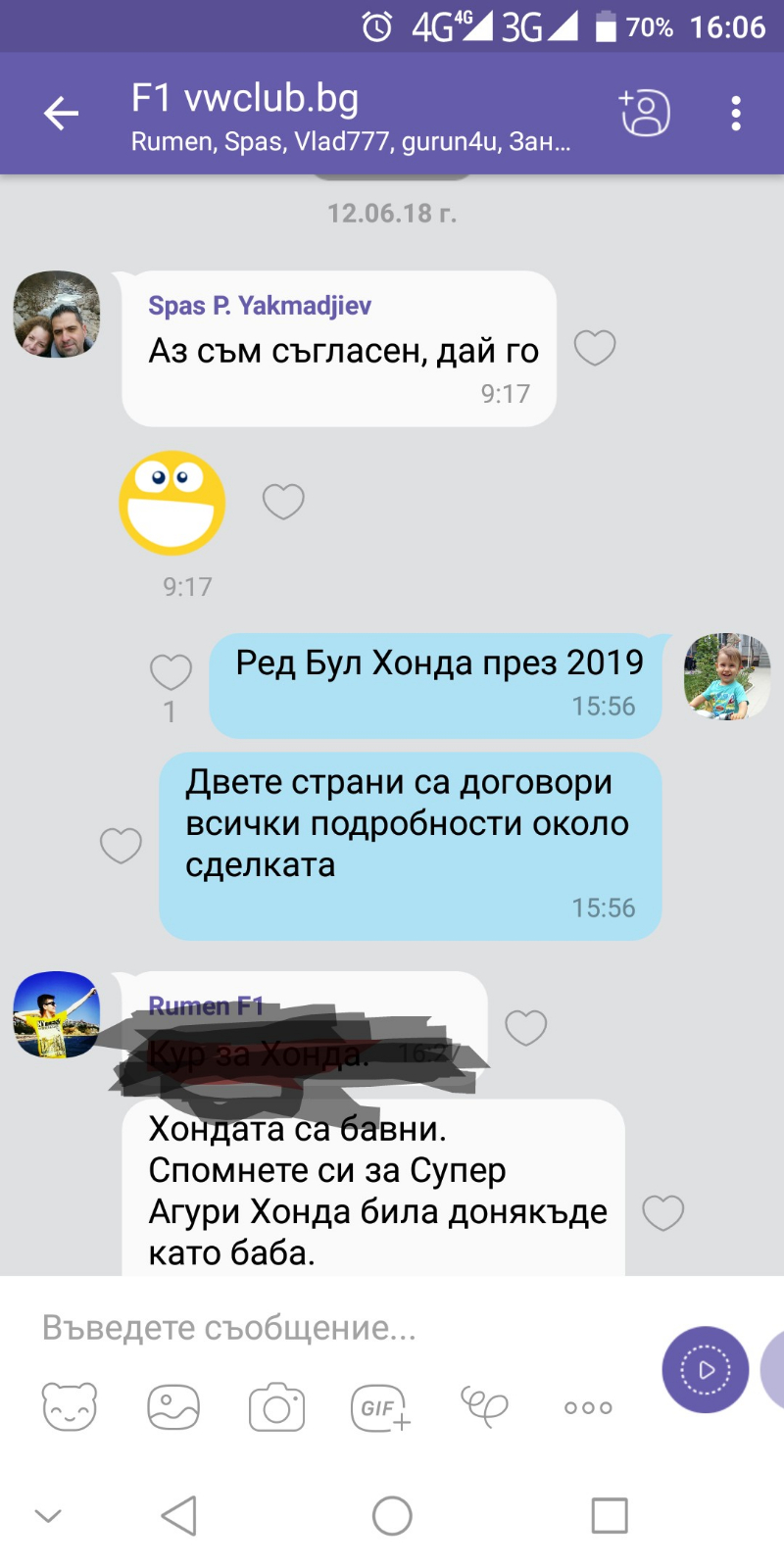The height and width of the screenshot is (1568, 784).
Task: Open the sticker picker
Action: (70, 1407)
